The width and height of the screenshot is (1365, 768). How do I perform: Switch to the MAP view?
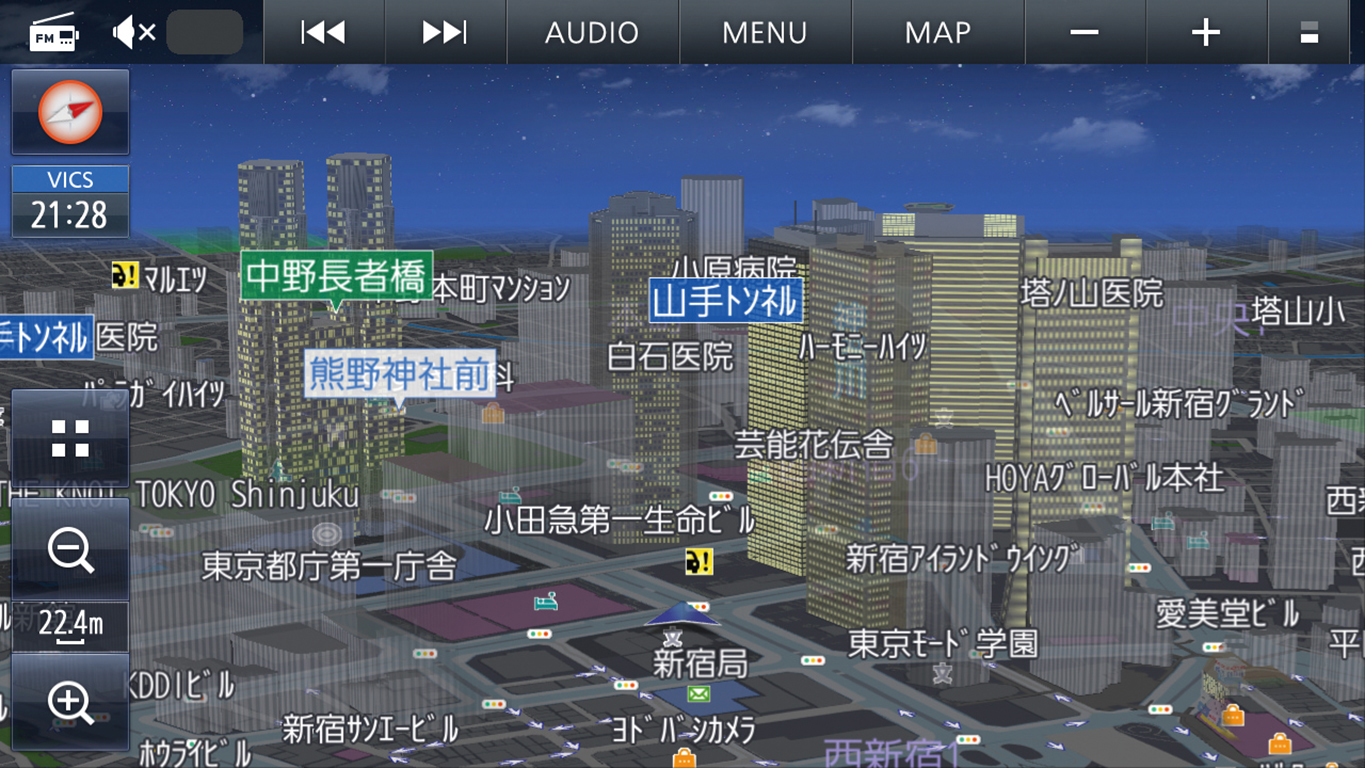coord(938,33)
